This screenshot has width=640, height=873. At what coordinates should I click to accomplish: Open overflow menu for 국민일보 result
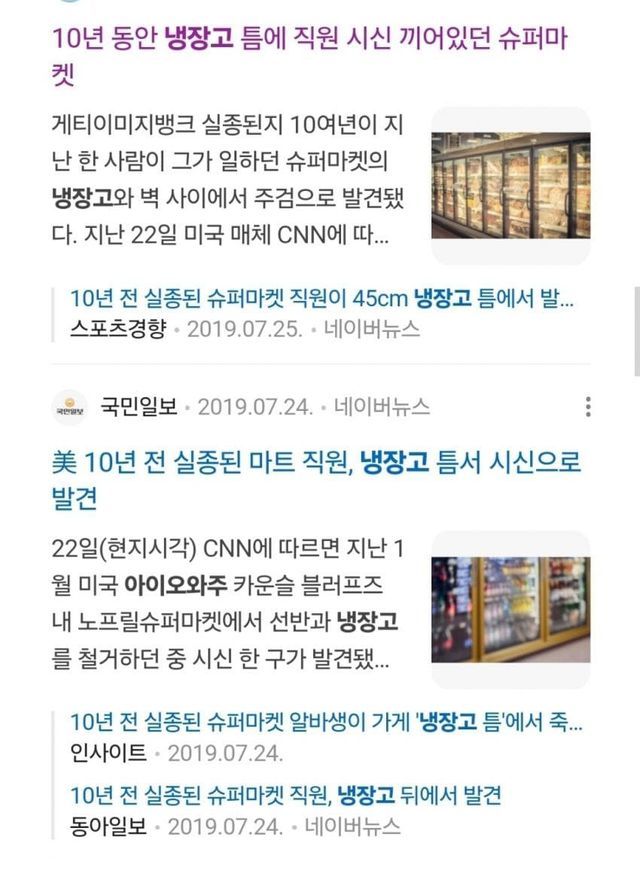tap(588, 406)
